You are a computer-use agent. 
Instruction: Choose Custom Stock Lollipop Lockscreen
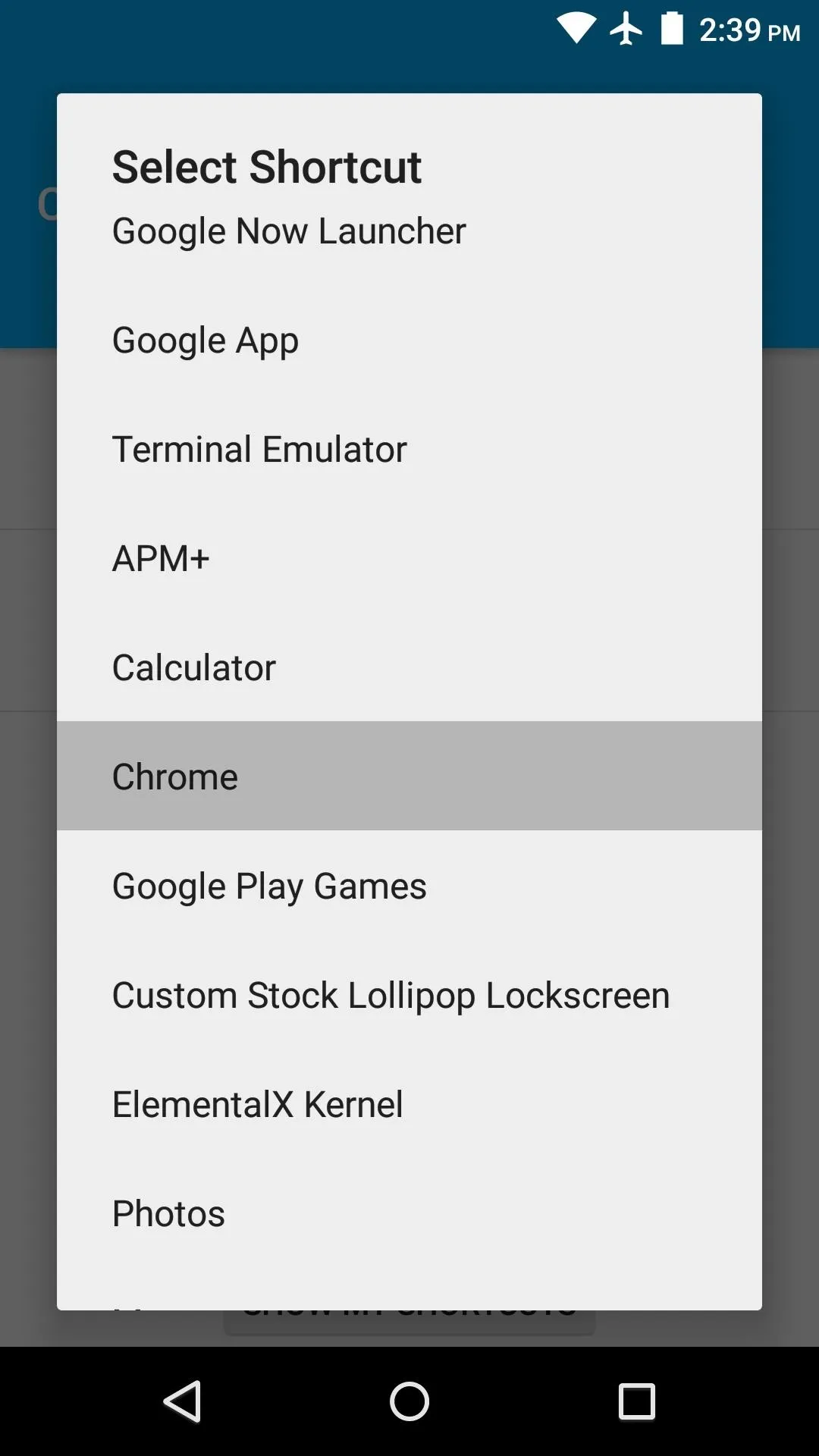tap(409, 995)
